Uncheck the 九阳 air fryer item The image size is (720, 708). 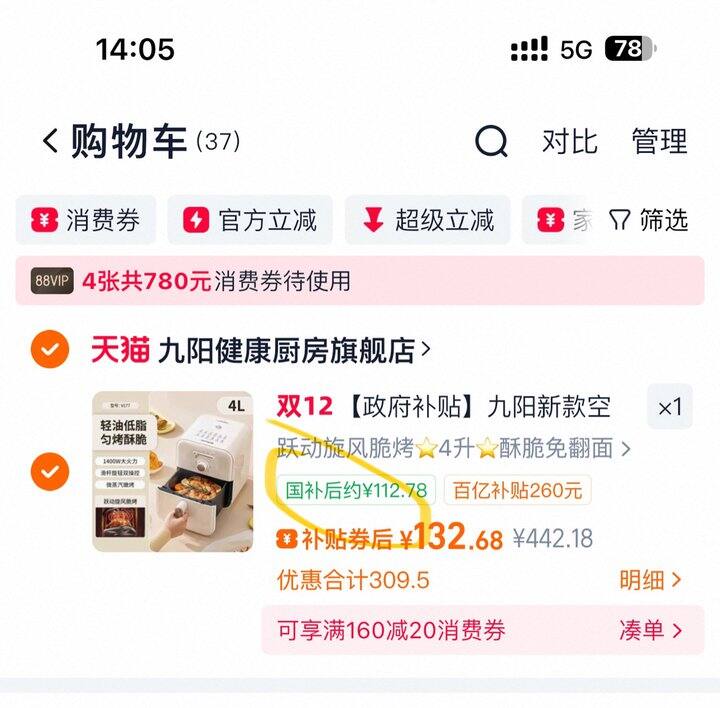click(x=50, y=470)
